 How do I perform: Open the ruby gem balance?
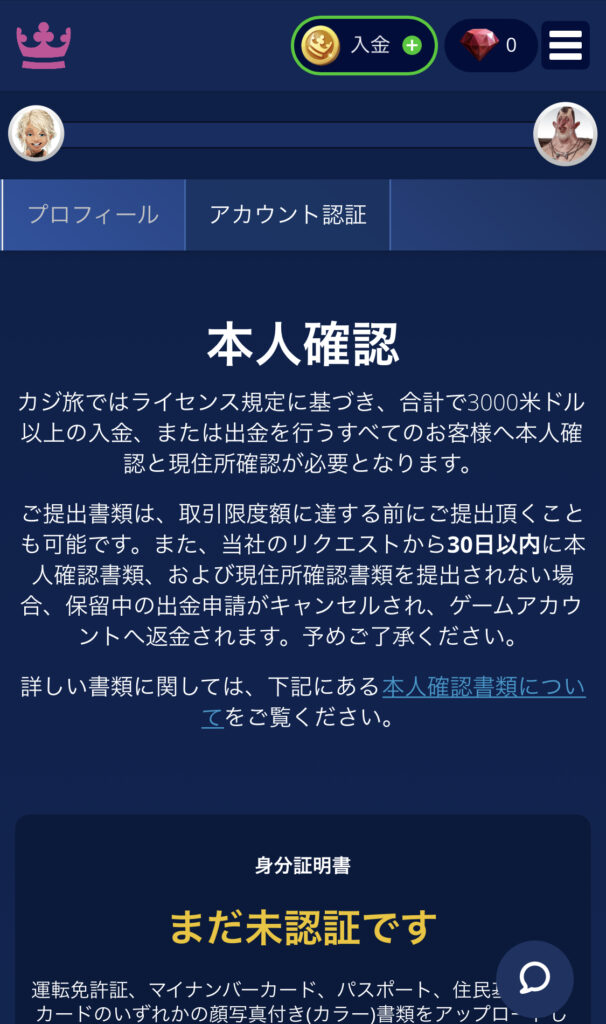tap(490, 45)
